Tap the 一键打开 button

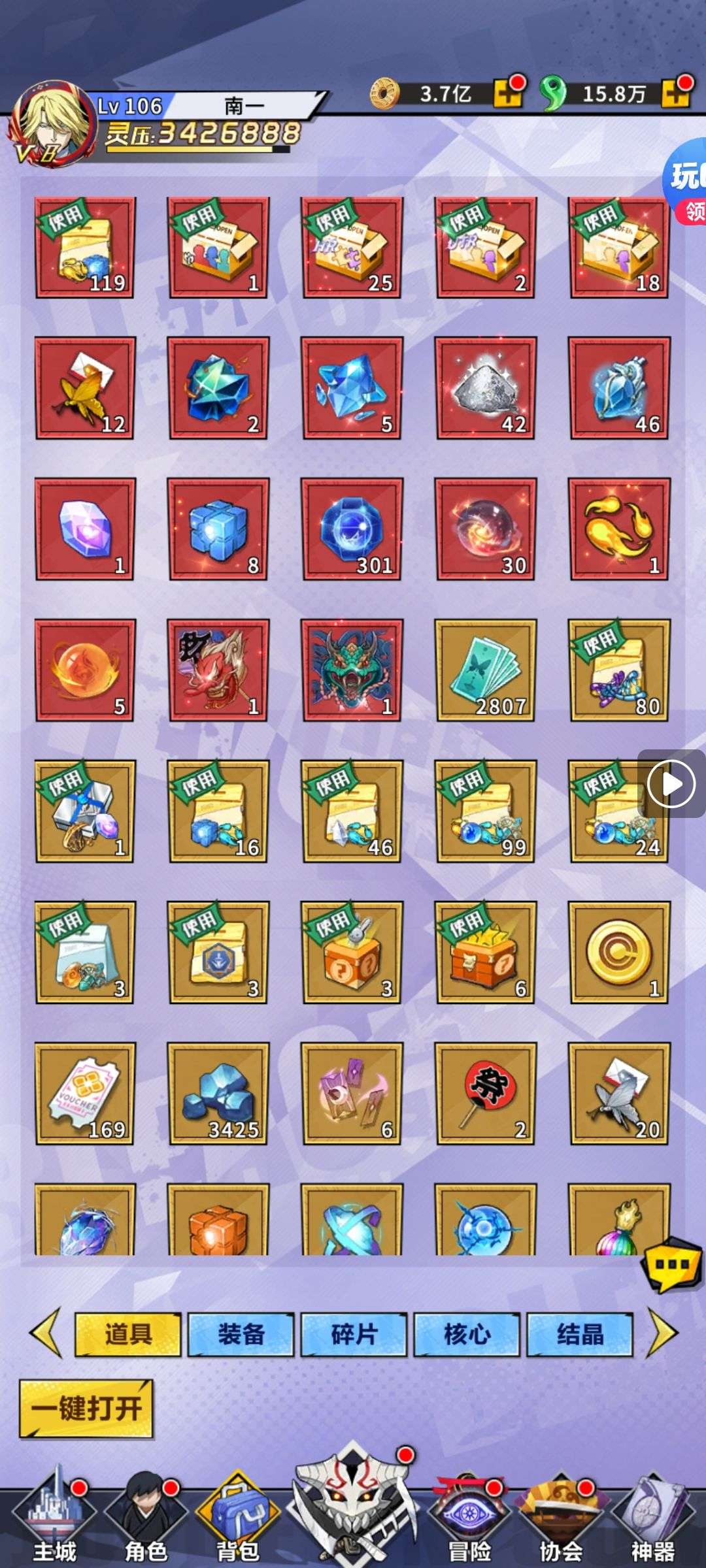(x=86, y=1409)
